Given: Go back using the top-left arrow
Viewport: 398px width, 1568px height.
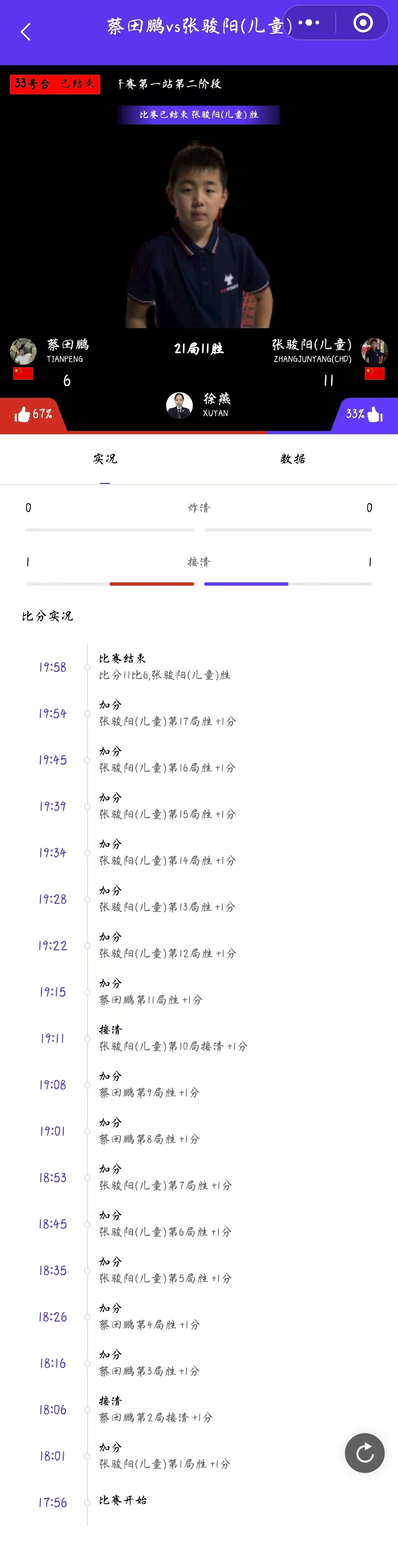Looking at the screenshot, I should (x=25, y=32).
